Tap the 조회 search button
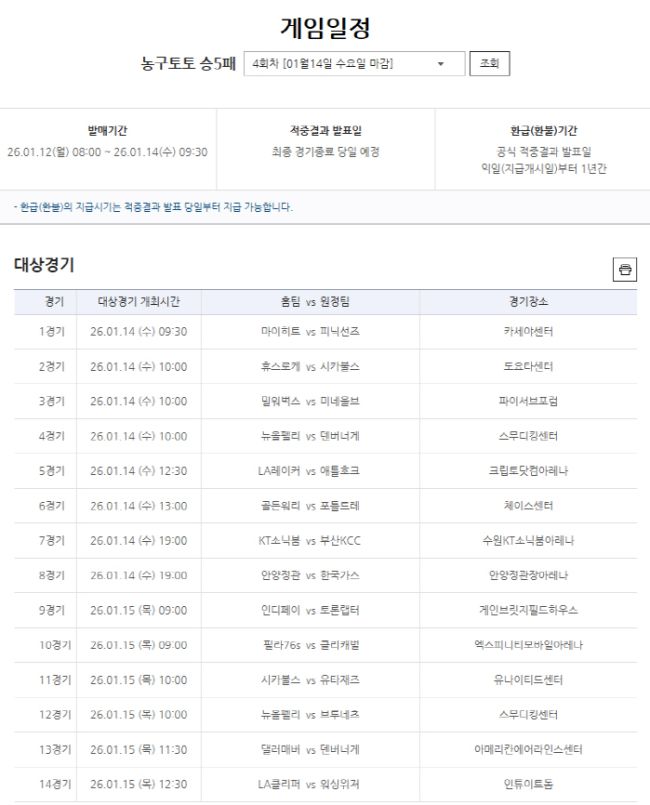Screen dimensions: 650x805 pos(489,64)
